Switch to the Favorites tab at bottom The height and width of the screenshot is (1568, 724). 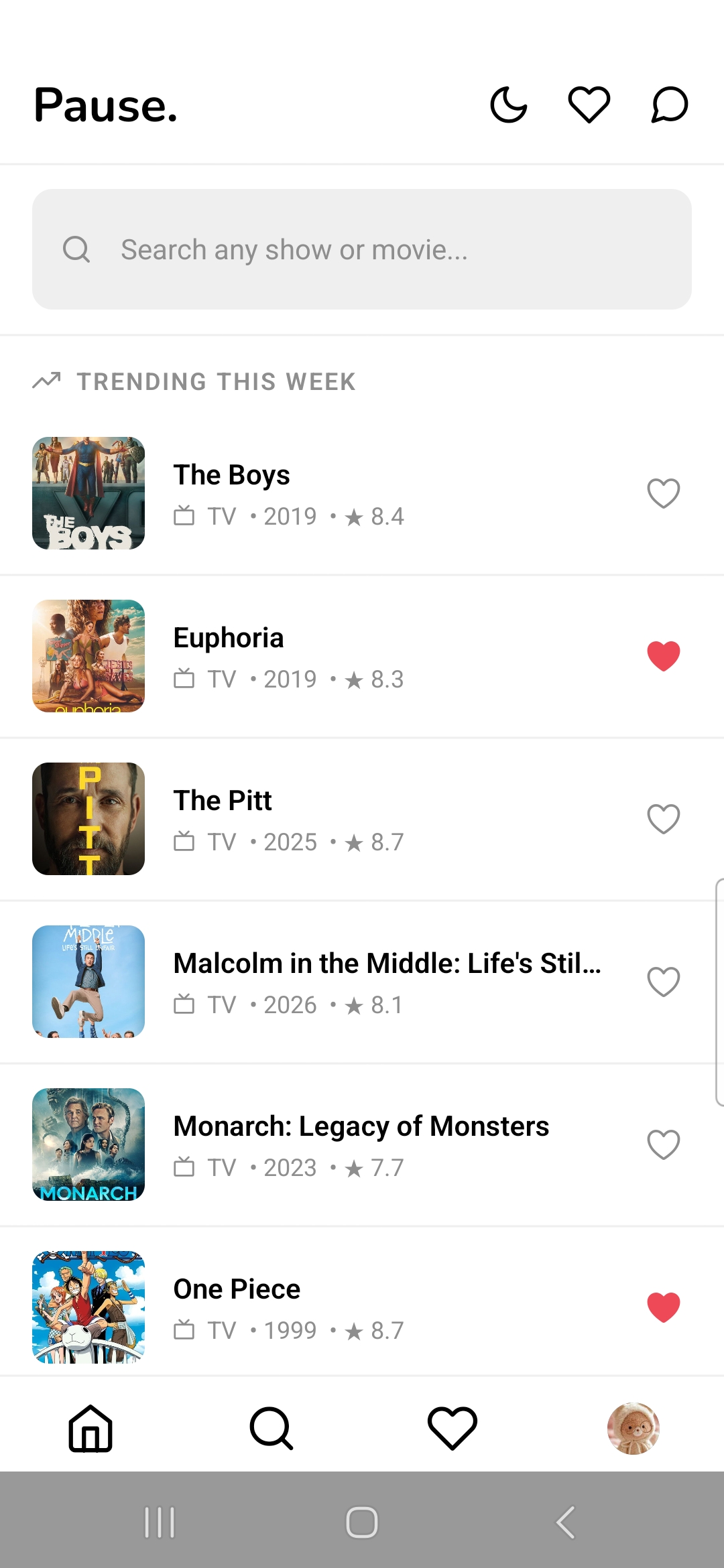pos(452,1429)
